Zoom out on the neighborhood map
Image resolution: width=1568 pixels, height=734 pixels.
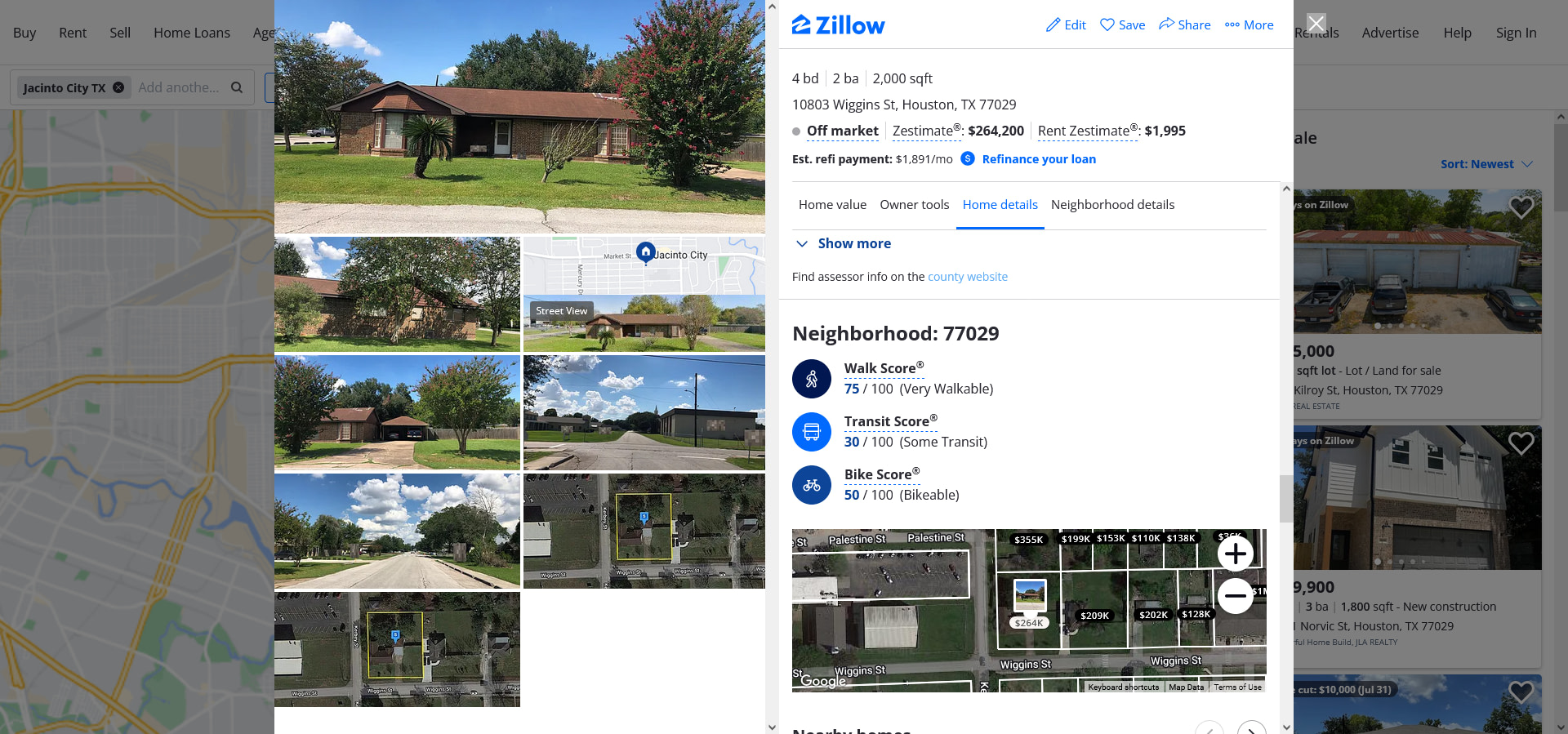(1235, 596)
